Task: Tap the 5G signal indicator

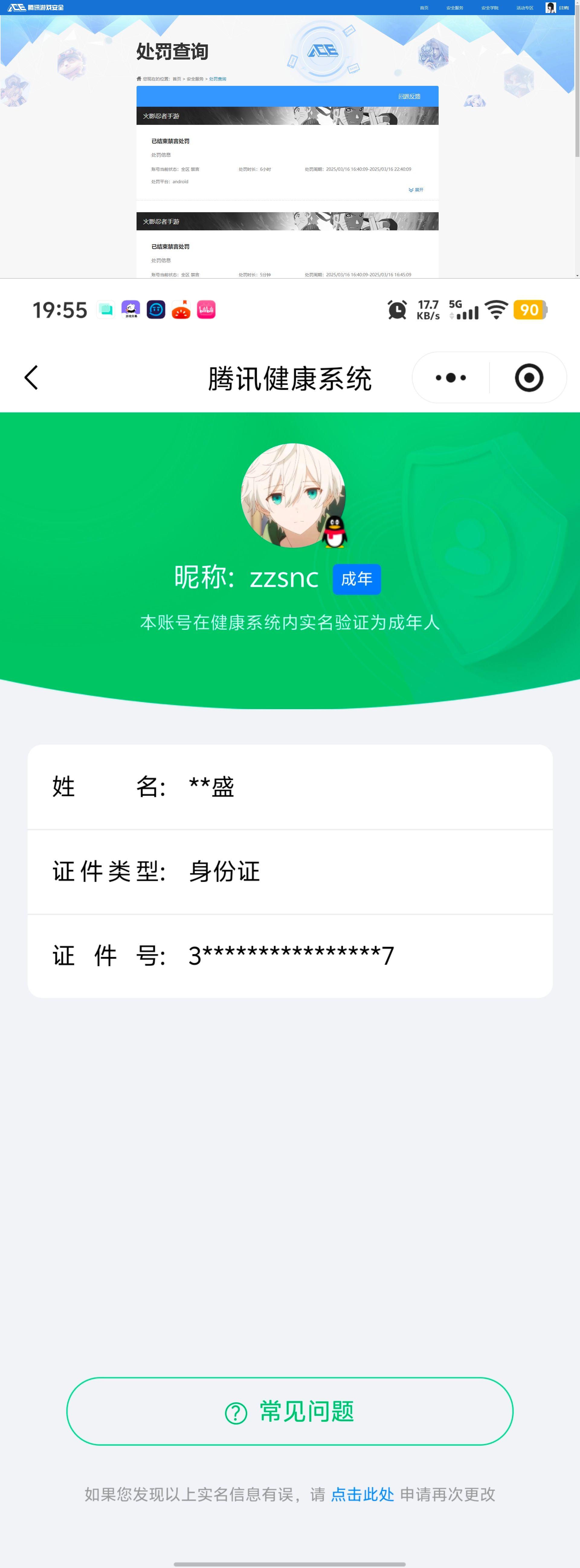Action: tap(465, 310)
